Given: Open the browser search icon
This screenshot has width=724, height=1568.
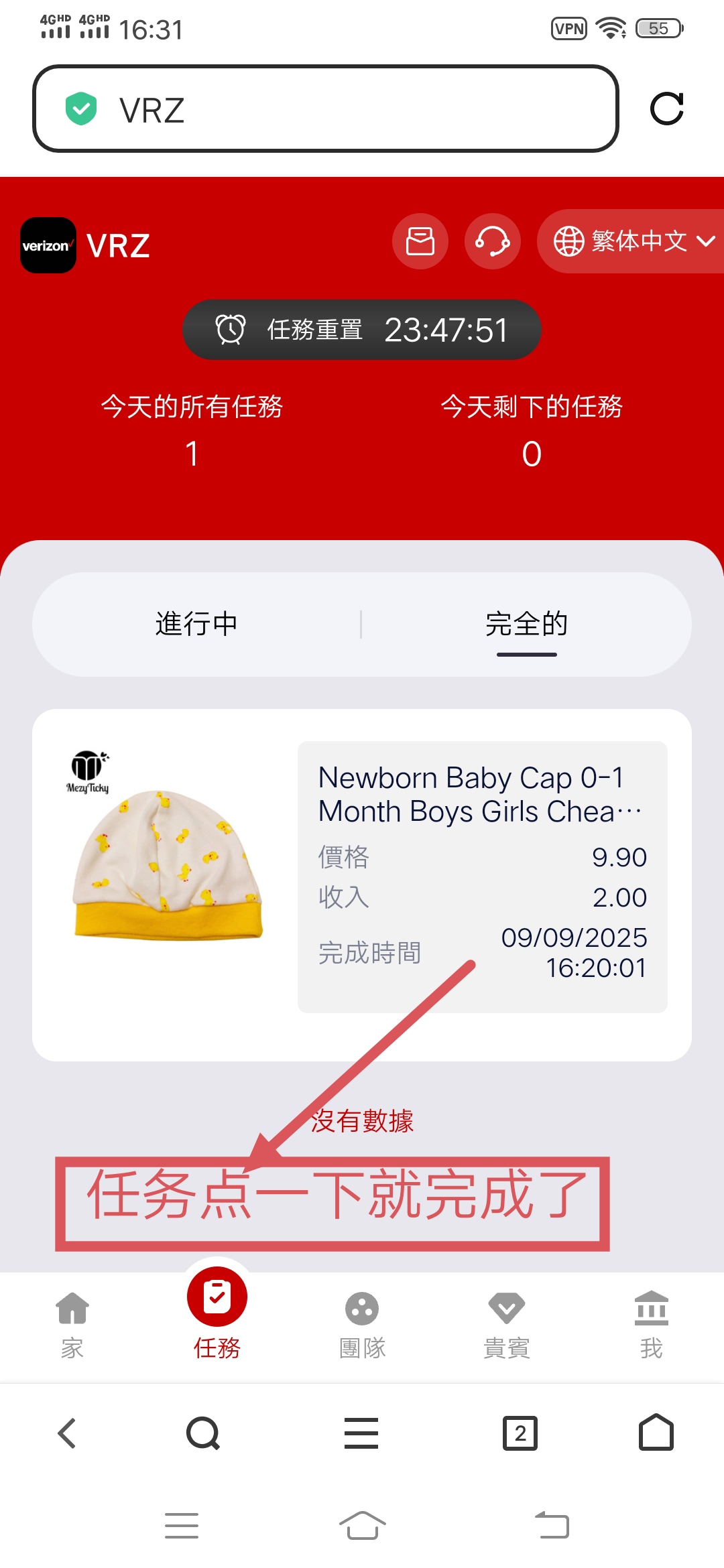Looking at the screenshot, I should coord(202,1433).
